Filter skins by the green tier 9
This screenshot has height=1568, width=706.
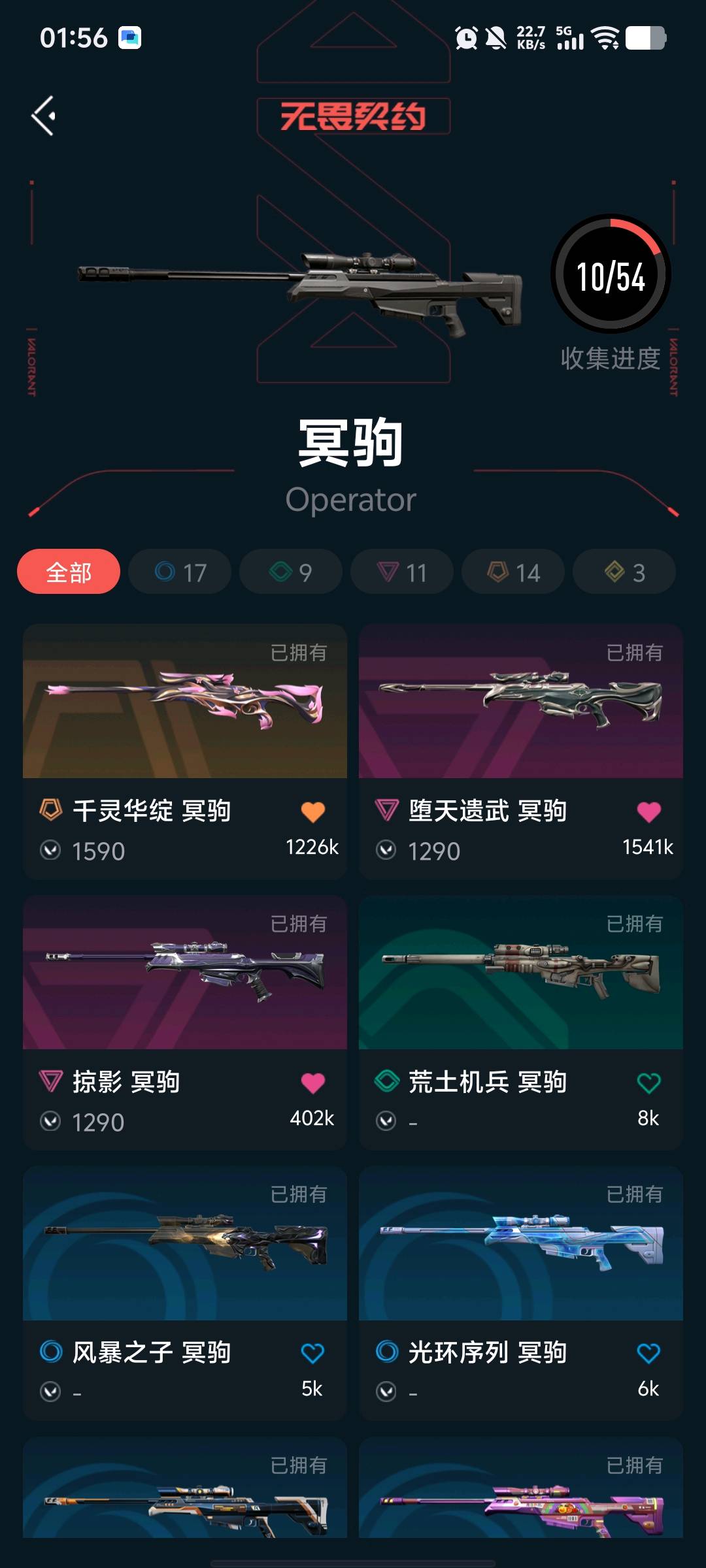(x=291, y=572)
